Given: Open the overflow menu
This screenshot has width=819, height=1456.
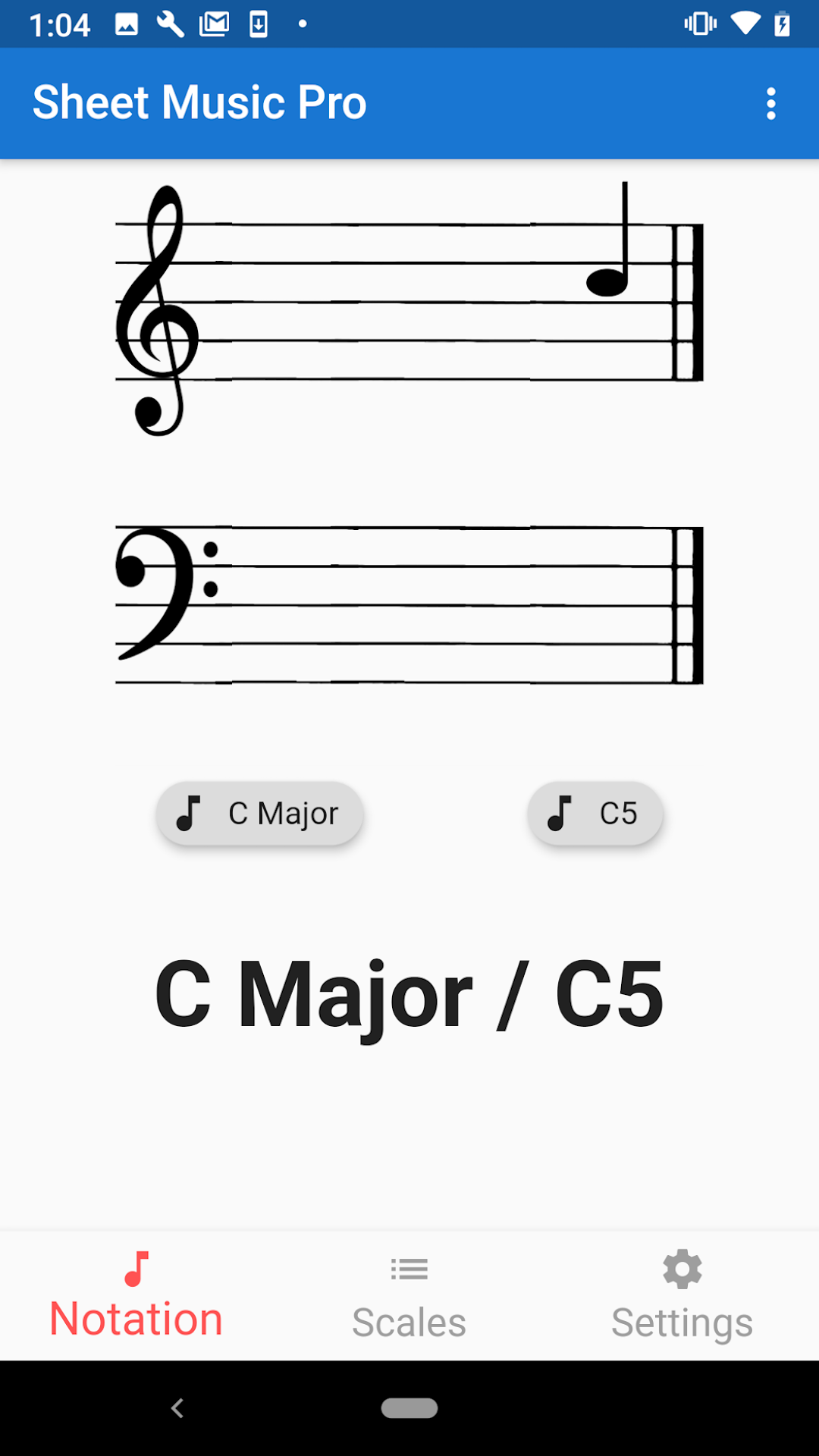Looking at the screenshot, I should coord(770,104).
